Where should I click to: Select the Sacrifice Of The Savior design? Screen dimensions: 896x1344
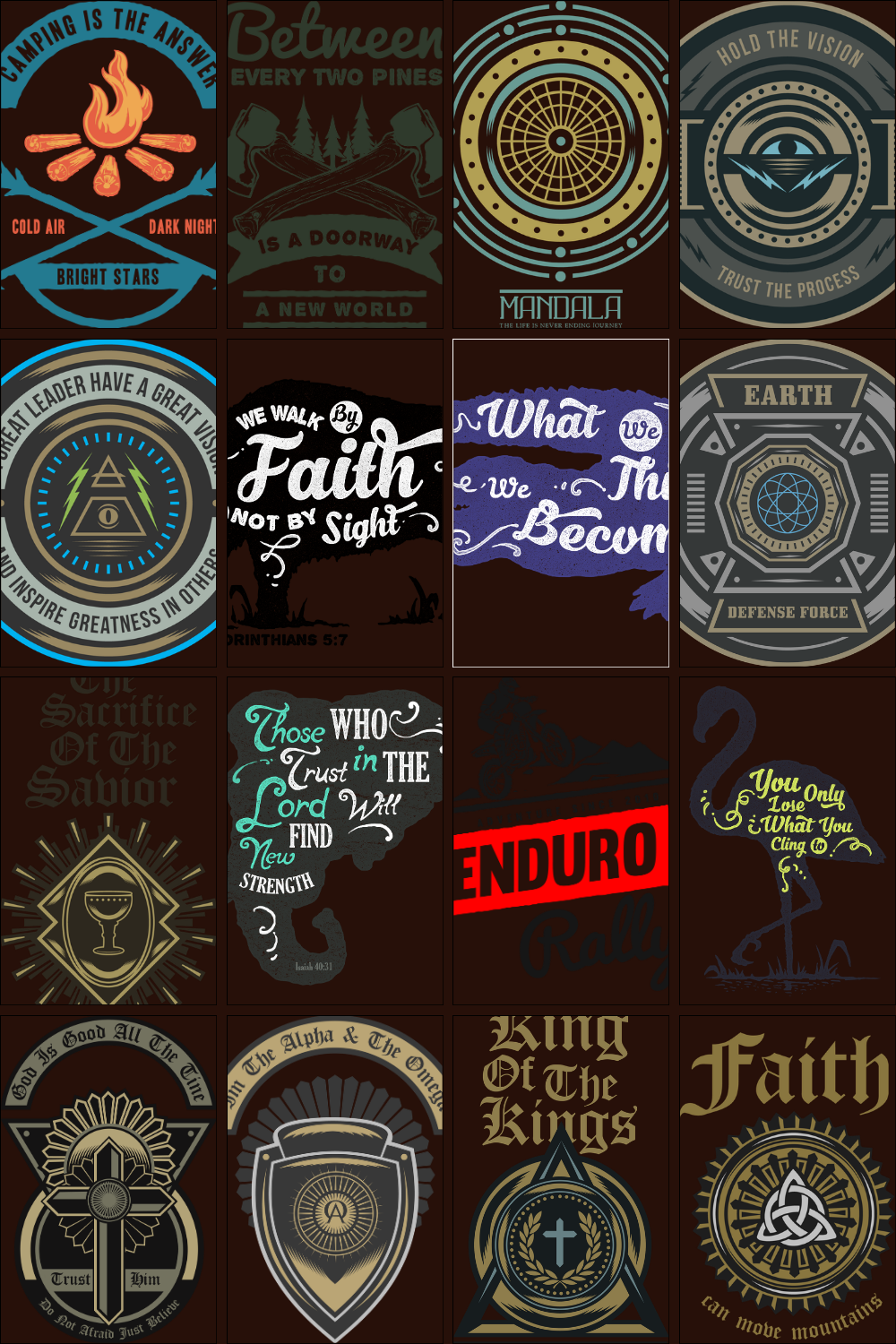pyautogui.click(x=108, y=840)
